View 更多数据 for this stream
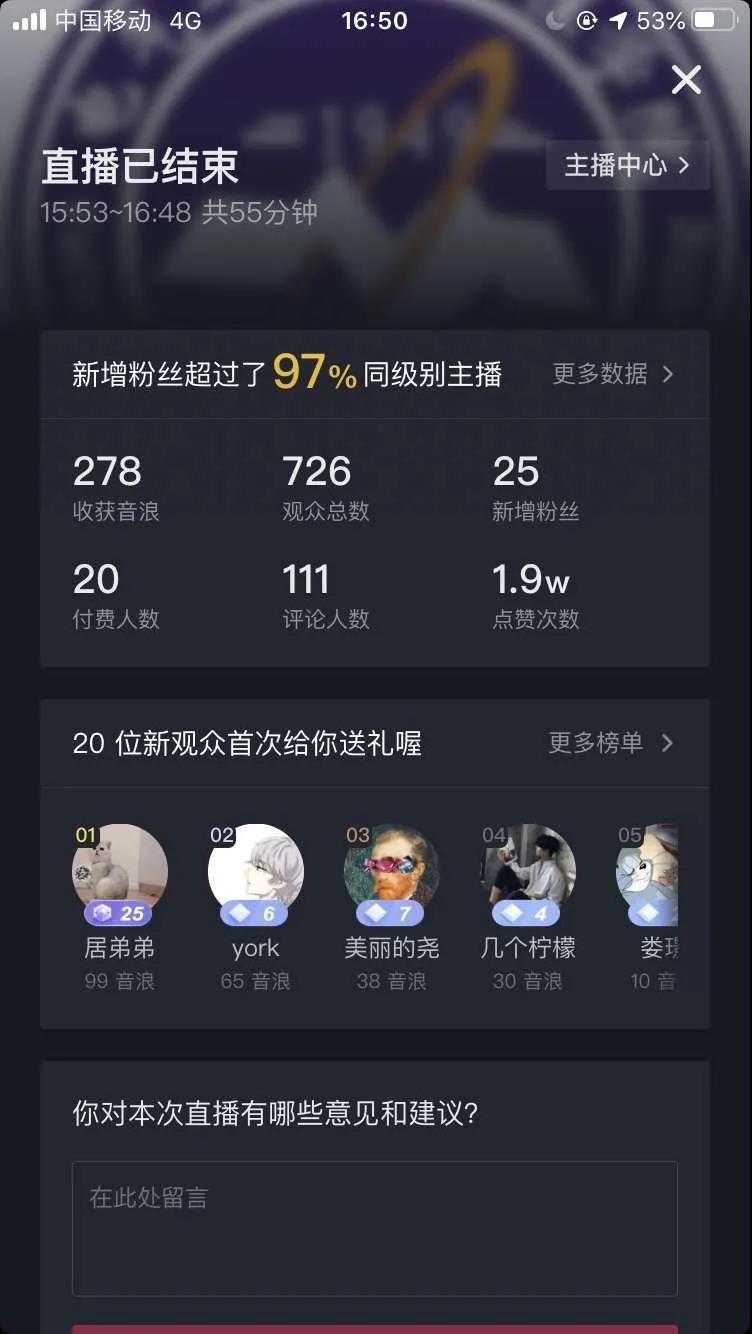The height and width of the screenshot is (1334, 752). tap(613, 374)
